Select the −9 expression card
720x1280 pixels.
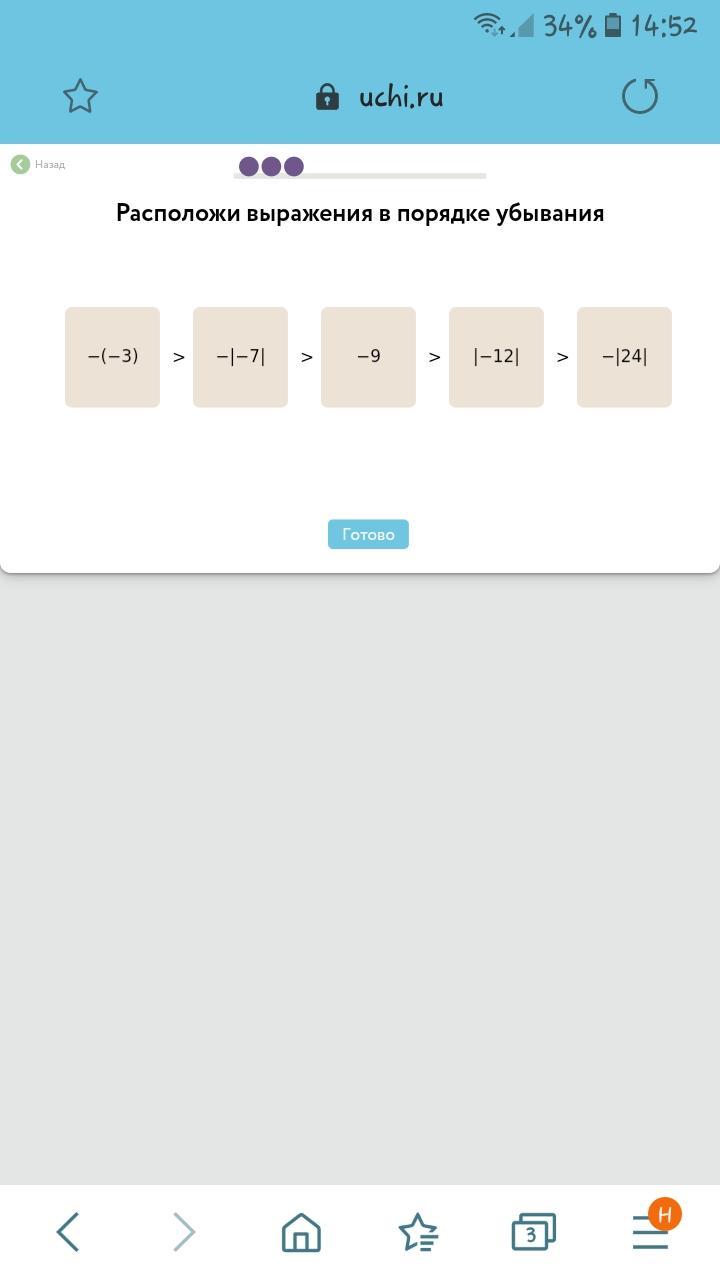pos(368,357)
